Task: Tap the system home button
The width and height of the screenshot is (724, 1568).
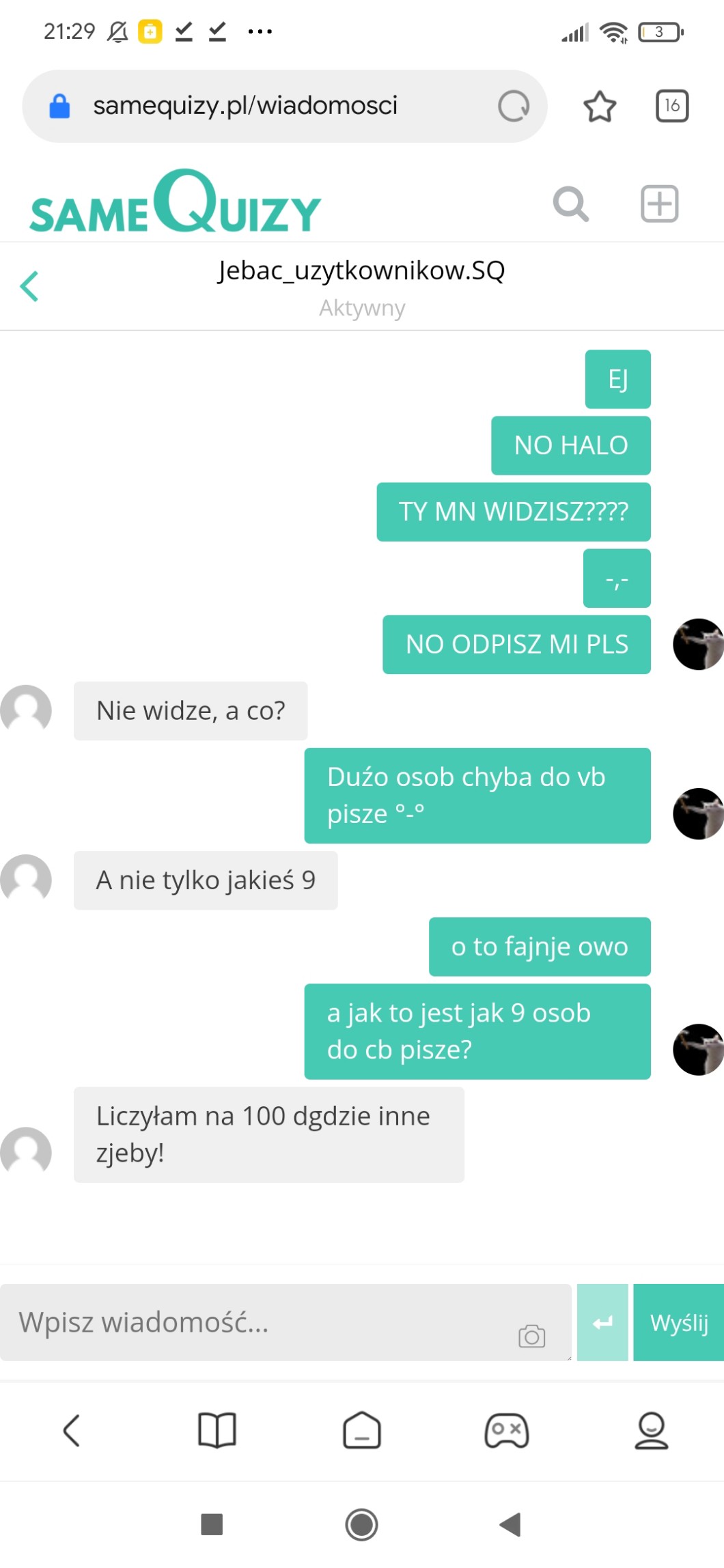Action: click(361, 1524)
